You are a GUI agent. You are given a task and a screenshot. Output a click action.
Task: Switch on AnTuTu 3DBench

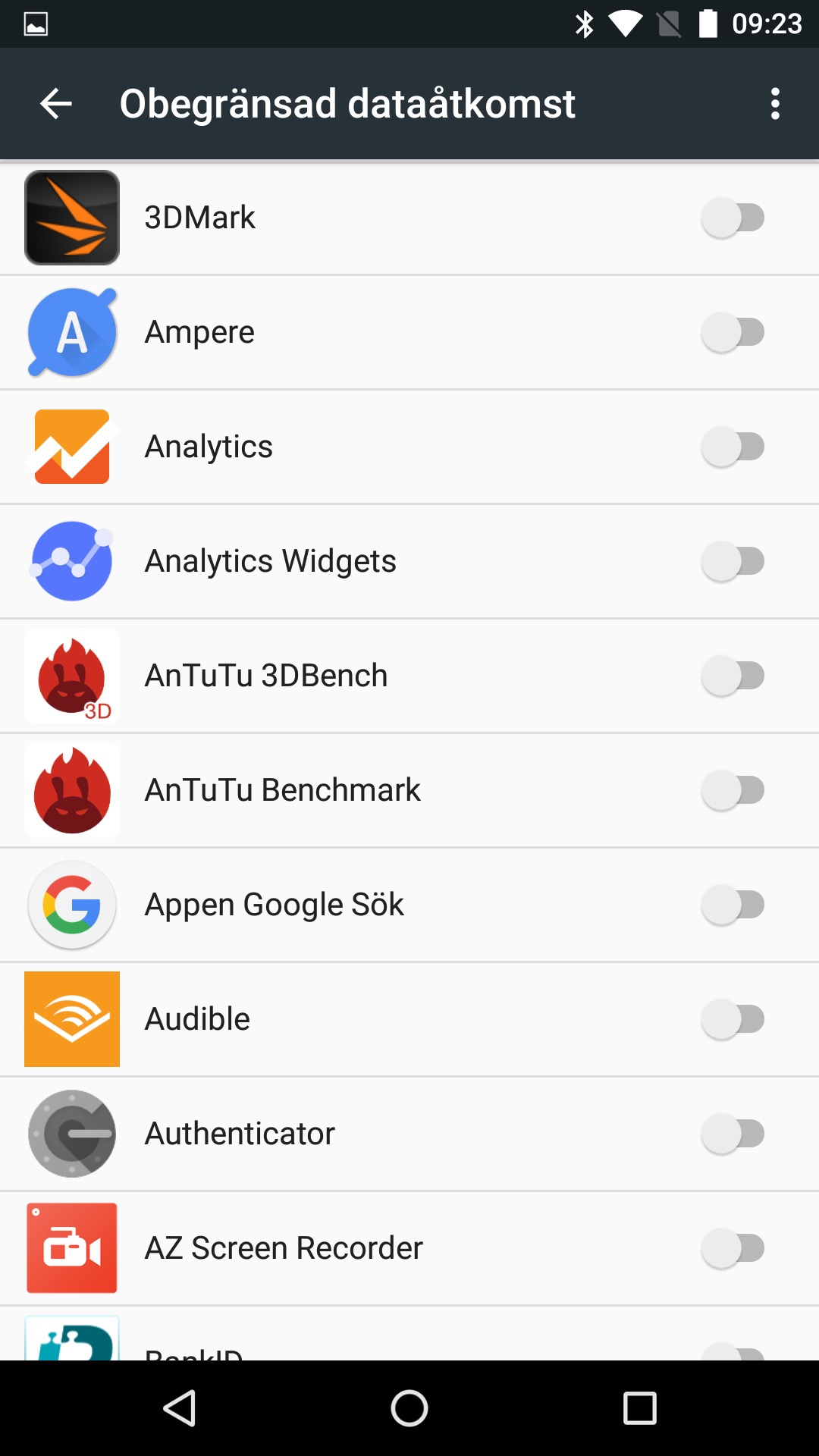pyautogui.click(x=733, y=676)
